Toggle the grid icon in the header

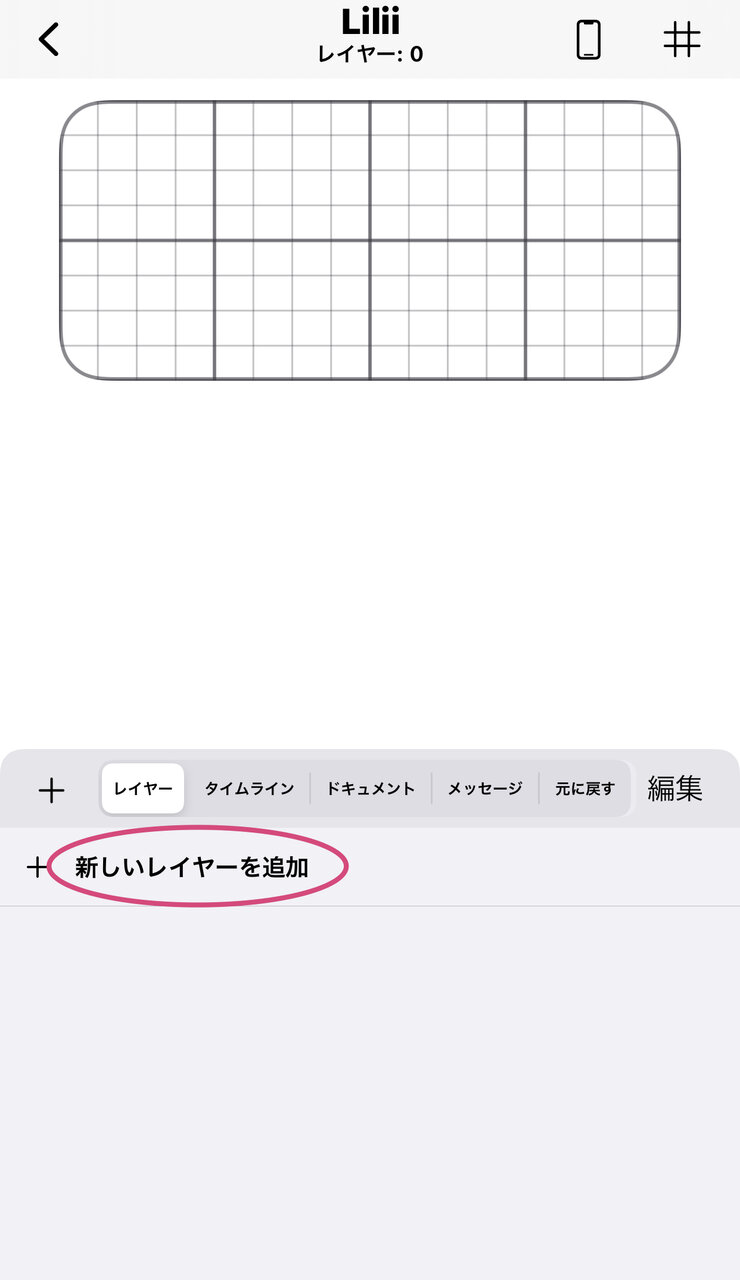682,40
